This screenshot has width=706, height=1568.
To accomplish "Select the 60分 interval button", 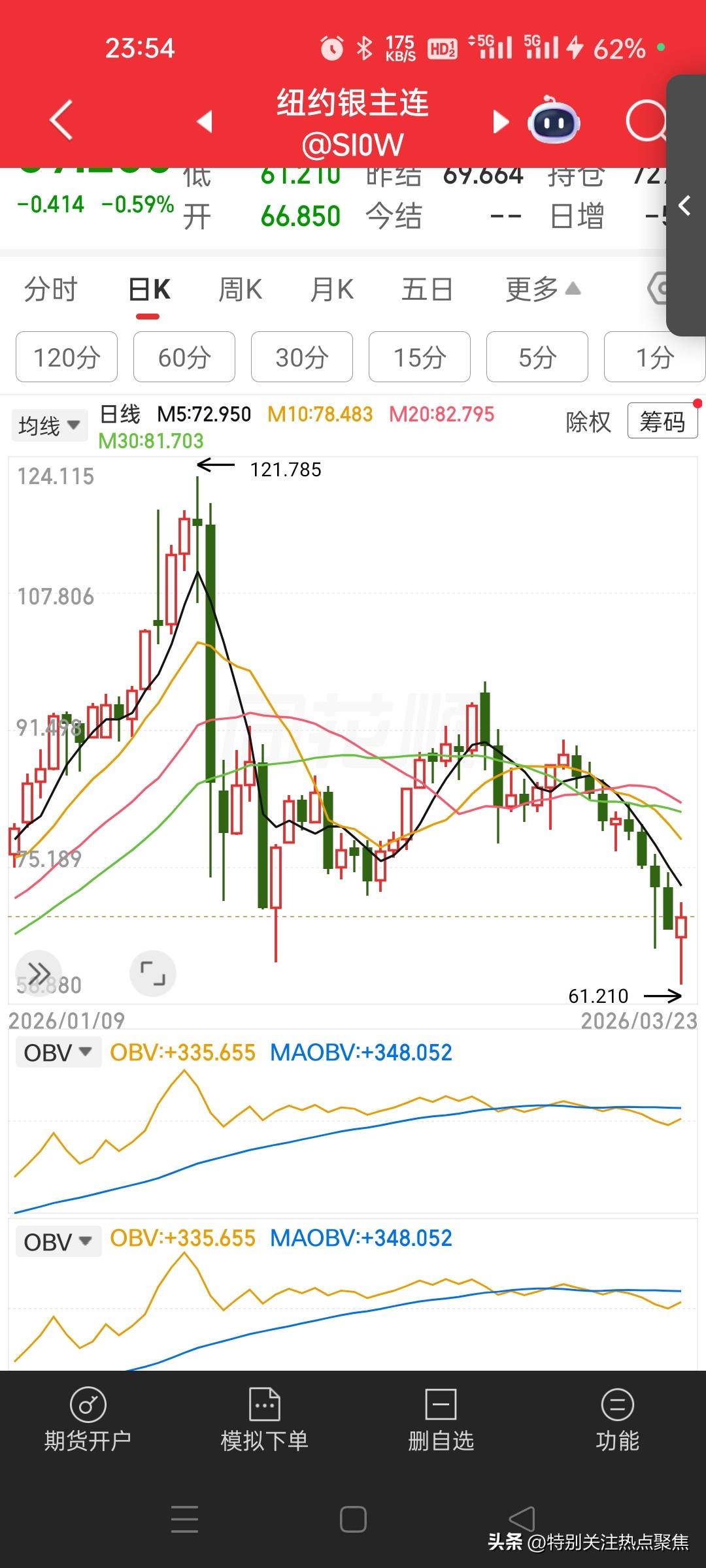I will 184,357.
